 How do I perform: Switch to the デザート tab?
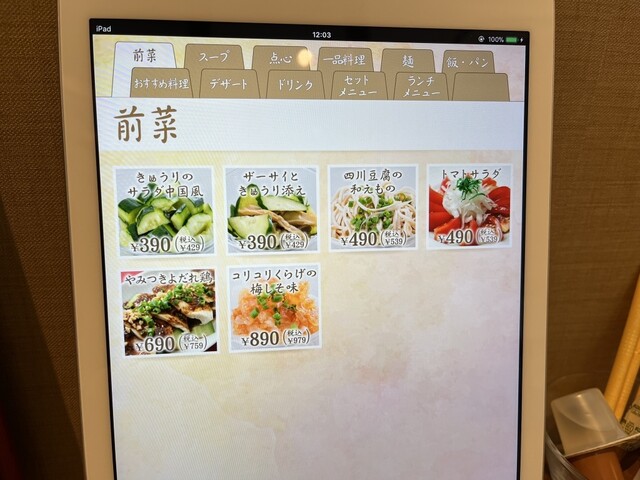tap(229, 84)
